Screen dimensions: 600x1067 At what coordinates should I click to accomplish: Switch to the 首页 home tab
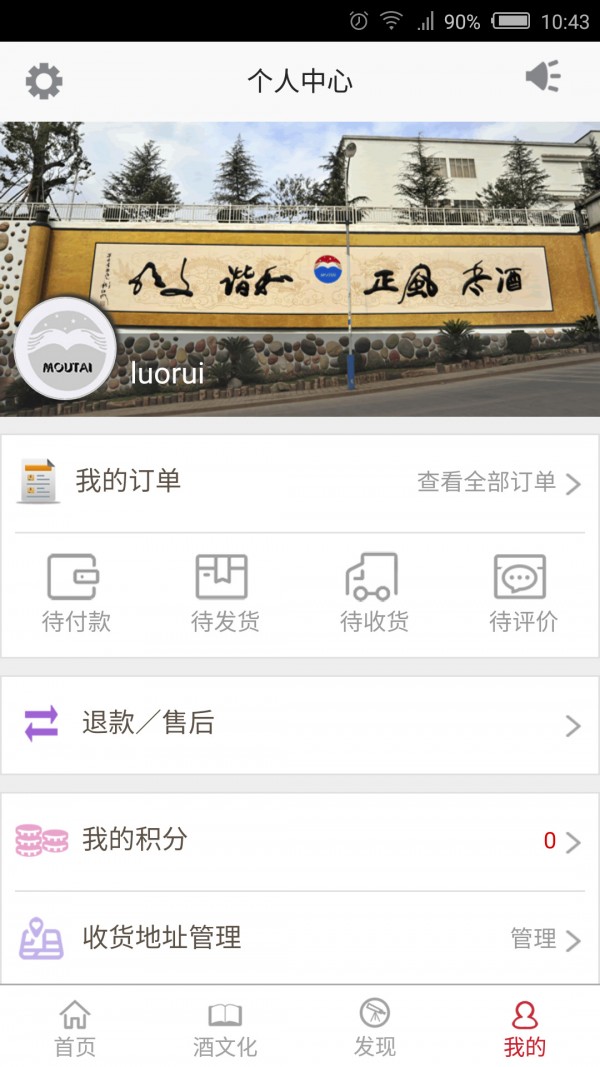[75, 1028]
